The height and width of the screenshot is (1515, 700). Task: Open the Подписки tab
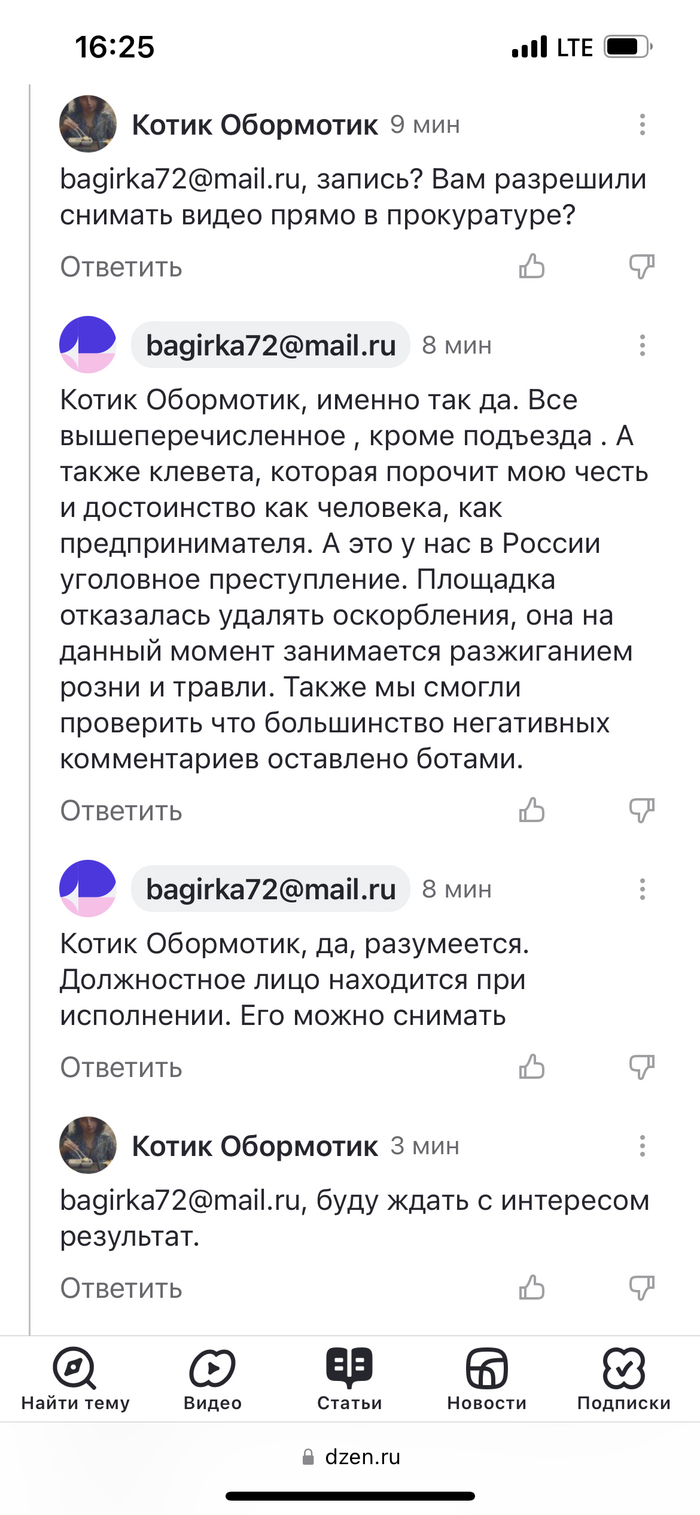click(624, 1380)
